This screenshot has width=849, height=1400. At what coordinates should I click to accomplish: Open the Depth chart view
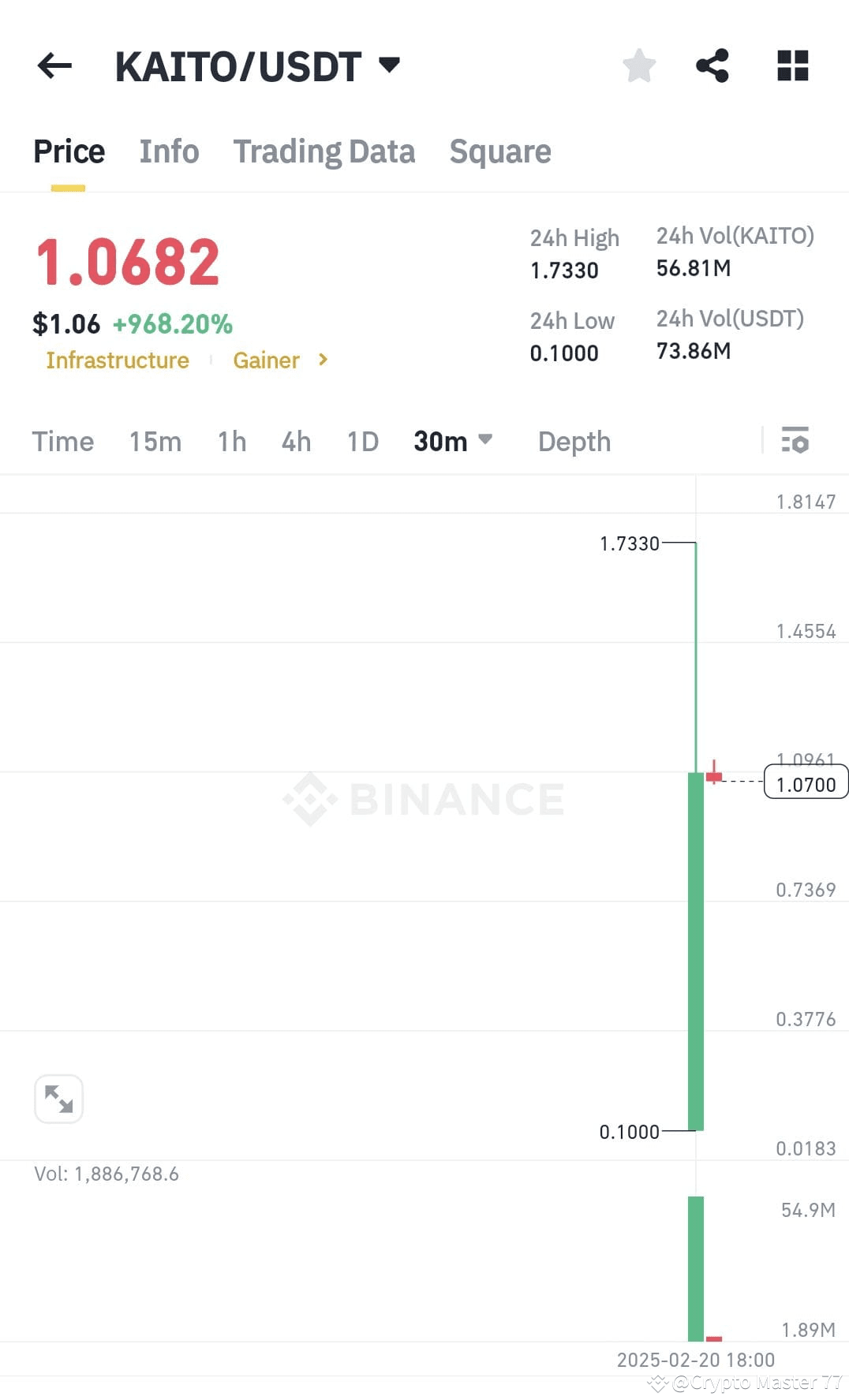[x=574, y=442]
